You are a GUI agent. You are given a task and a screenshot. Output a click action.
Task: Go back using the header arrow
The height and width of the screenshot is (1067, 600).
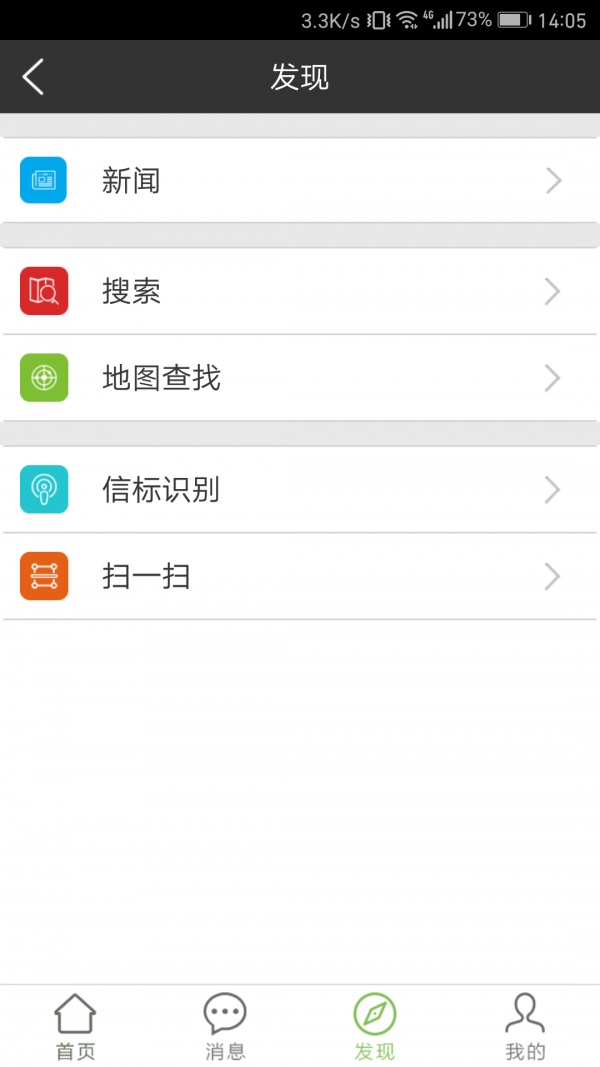click(x=33, y=76)
